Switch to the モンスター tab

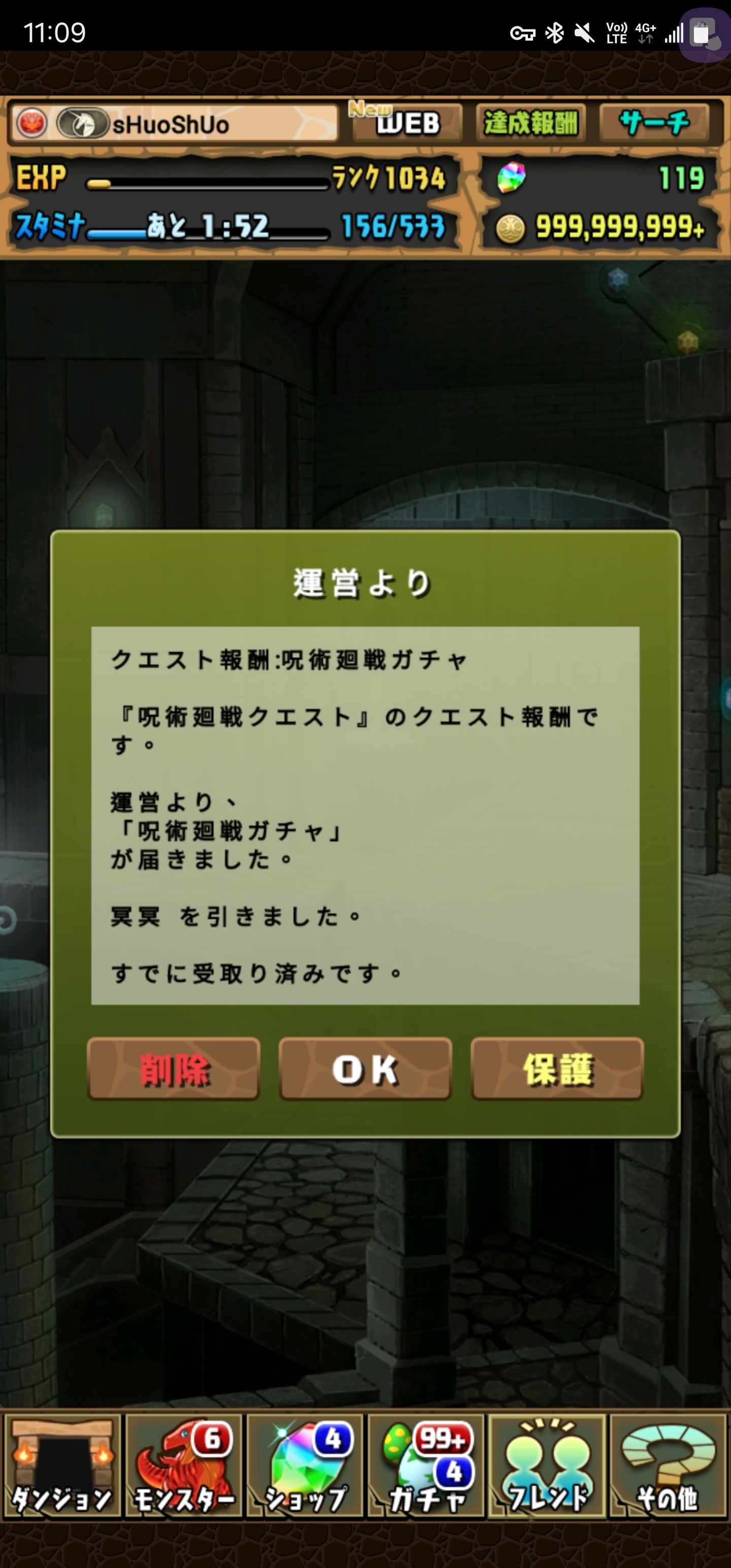point(183,1467)
